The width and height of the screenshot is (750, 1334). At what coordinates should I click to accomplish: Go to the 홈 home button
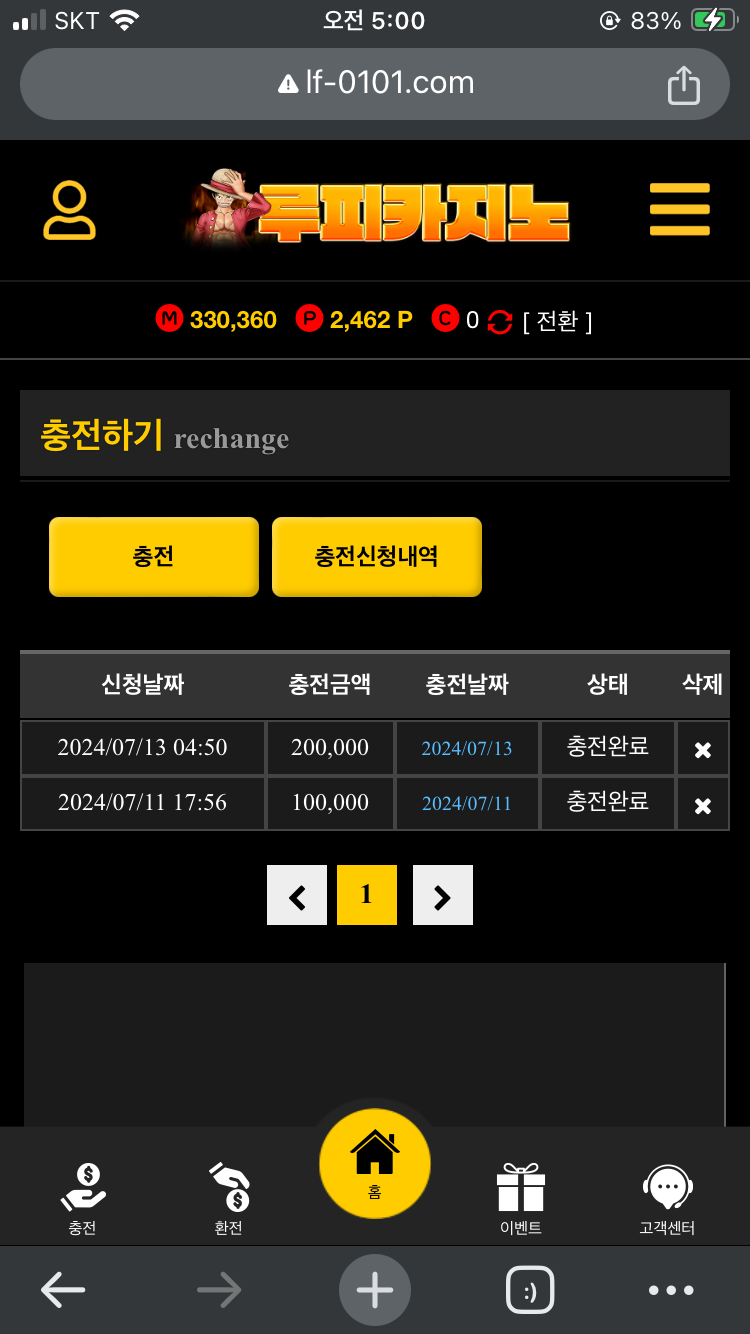[375, 1164]
